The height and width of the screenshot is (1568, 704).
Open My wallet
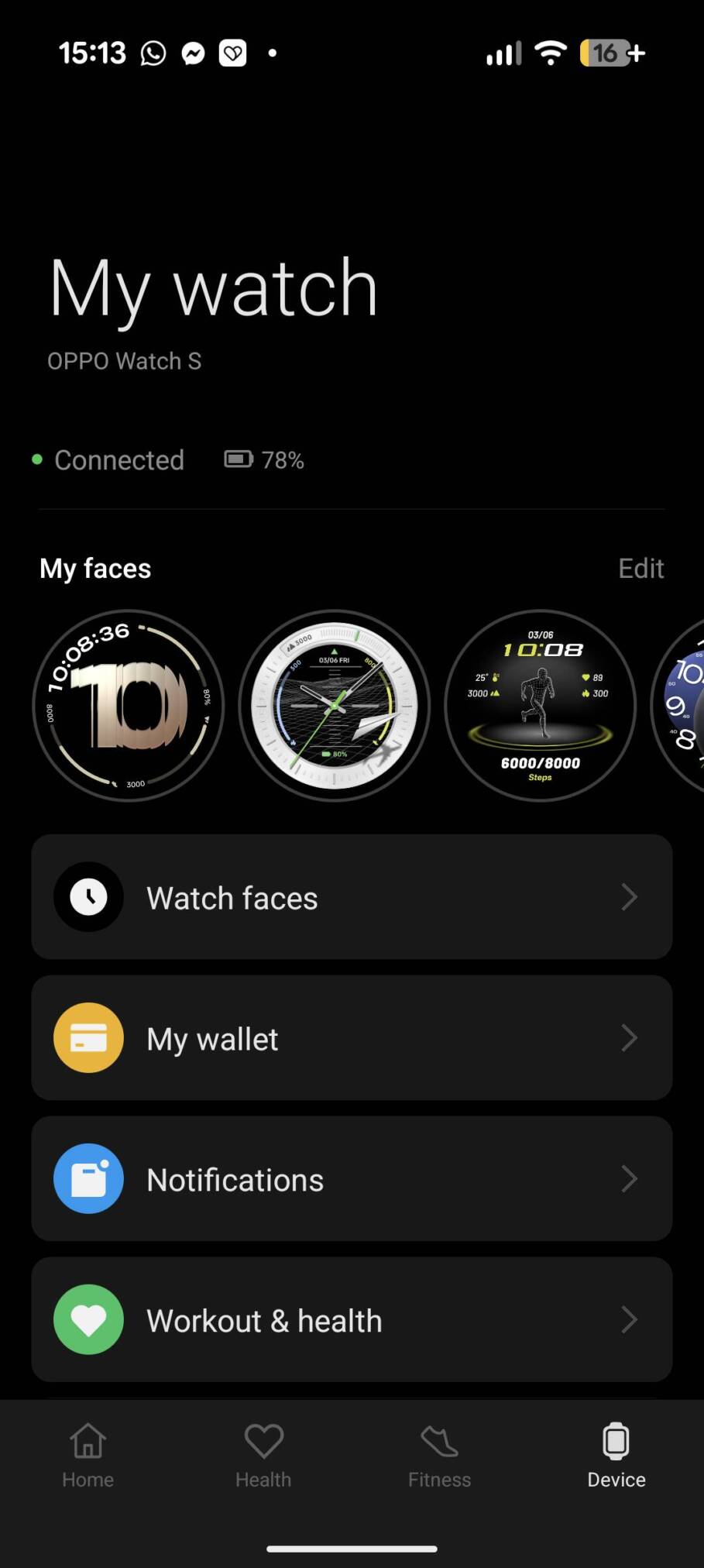click(352, 1038)
